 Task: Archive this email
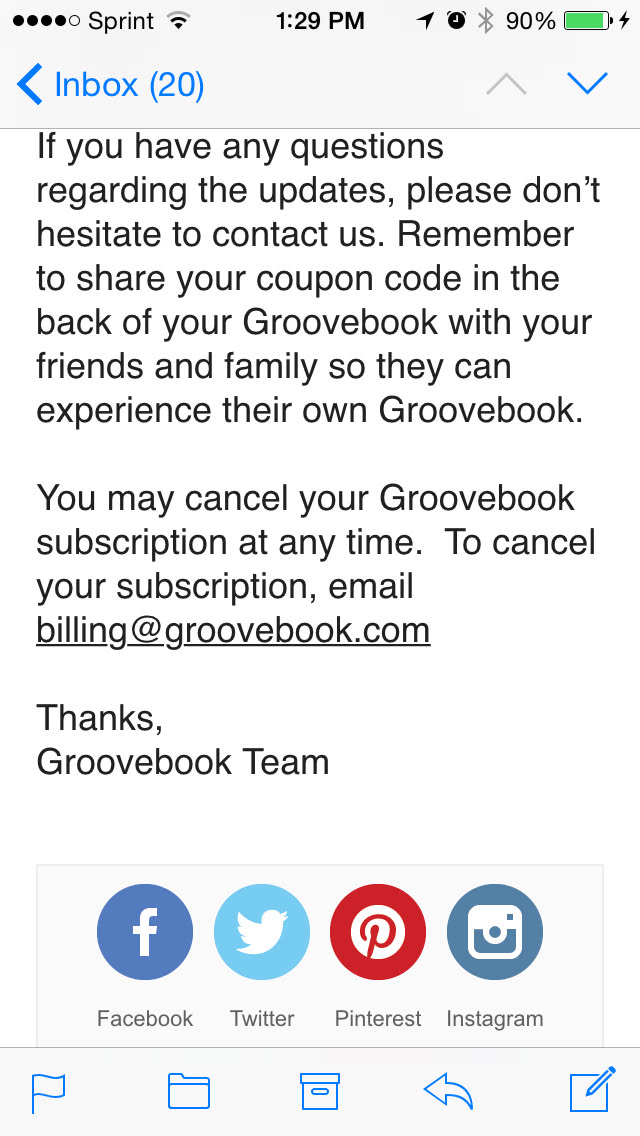(320, 1092)
